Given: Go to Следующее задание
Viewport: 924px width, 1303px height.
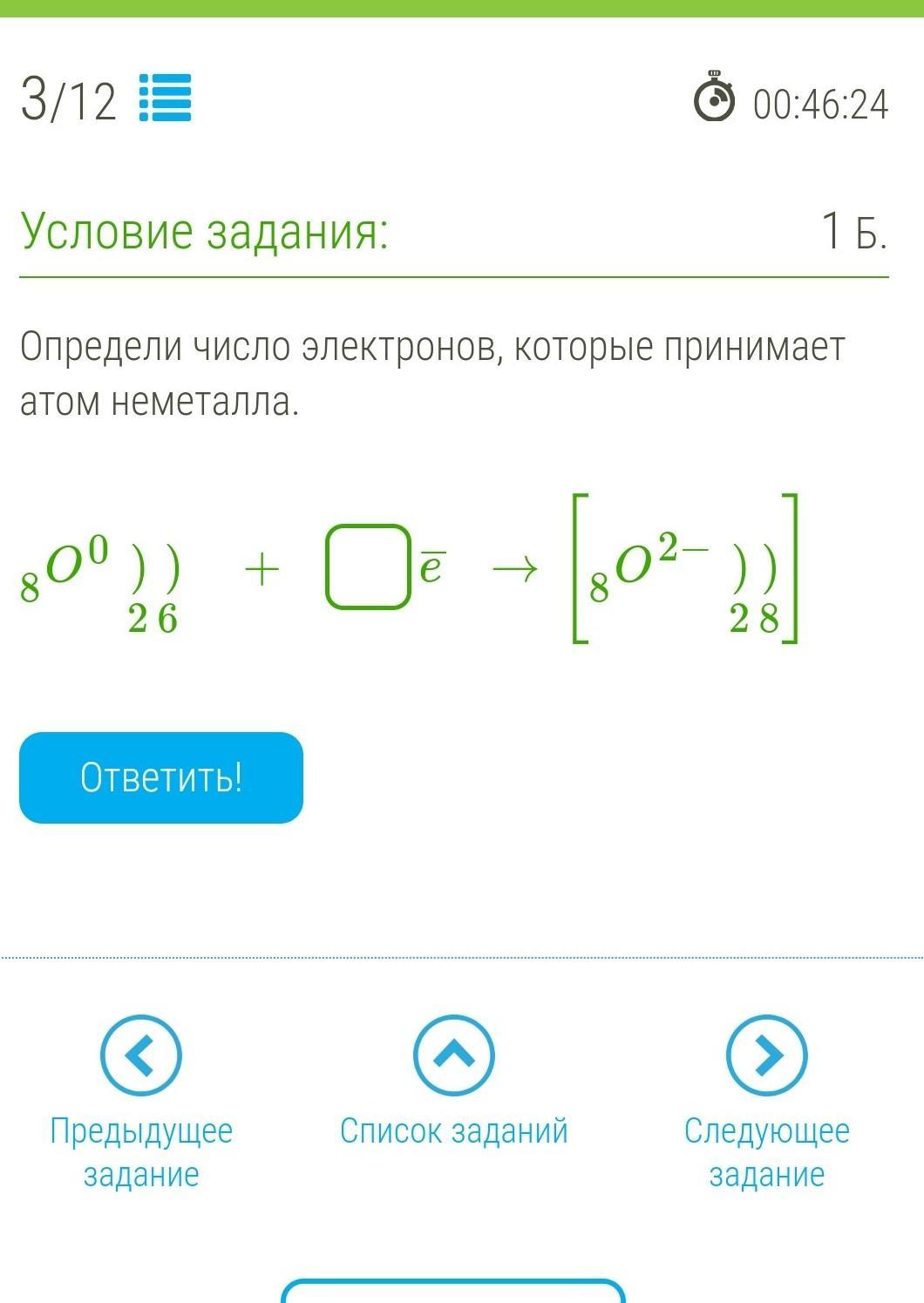Looking at the screenshot, I should 766,1055.
